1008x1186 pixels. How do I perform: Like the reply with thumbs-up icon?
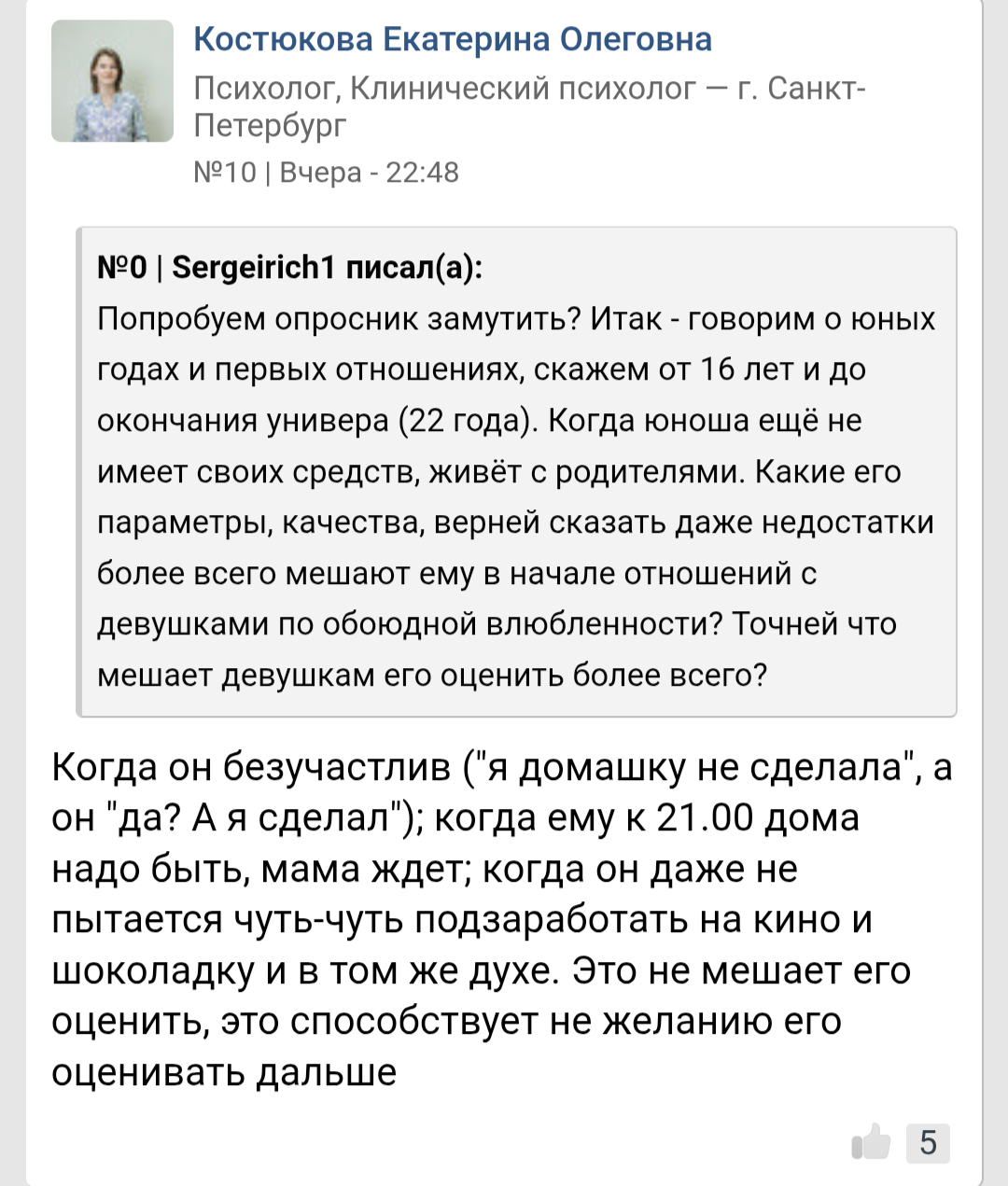[x=871, y=1141]
